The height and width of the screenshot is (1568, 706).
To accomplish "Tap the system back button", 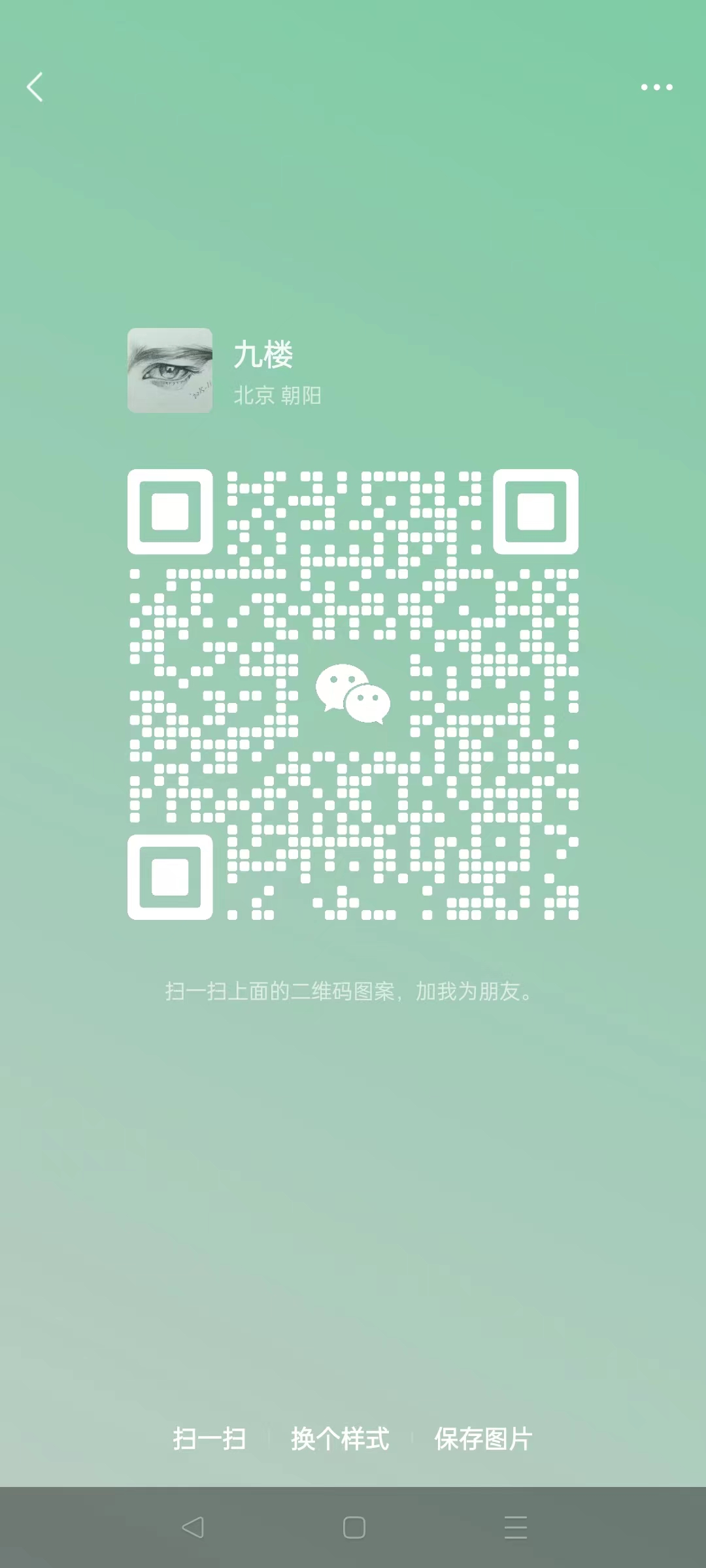I will [193, 1527].
